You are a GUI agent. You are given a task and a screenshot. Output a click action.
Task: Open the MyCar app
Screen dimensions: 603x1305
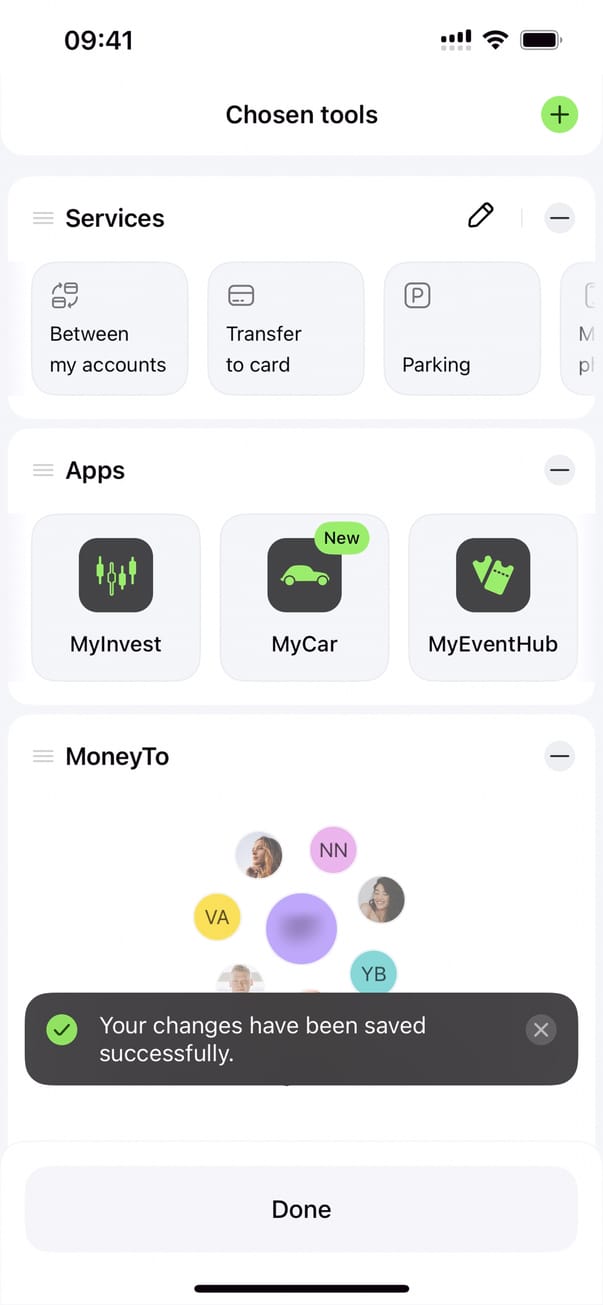tap(304, 597)
